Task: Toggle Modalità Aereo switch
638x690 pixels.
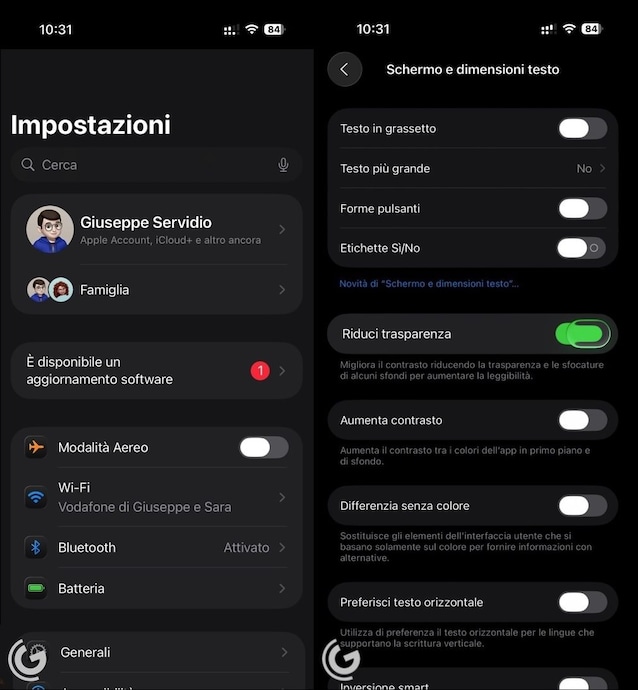Action: point(264,447)
